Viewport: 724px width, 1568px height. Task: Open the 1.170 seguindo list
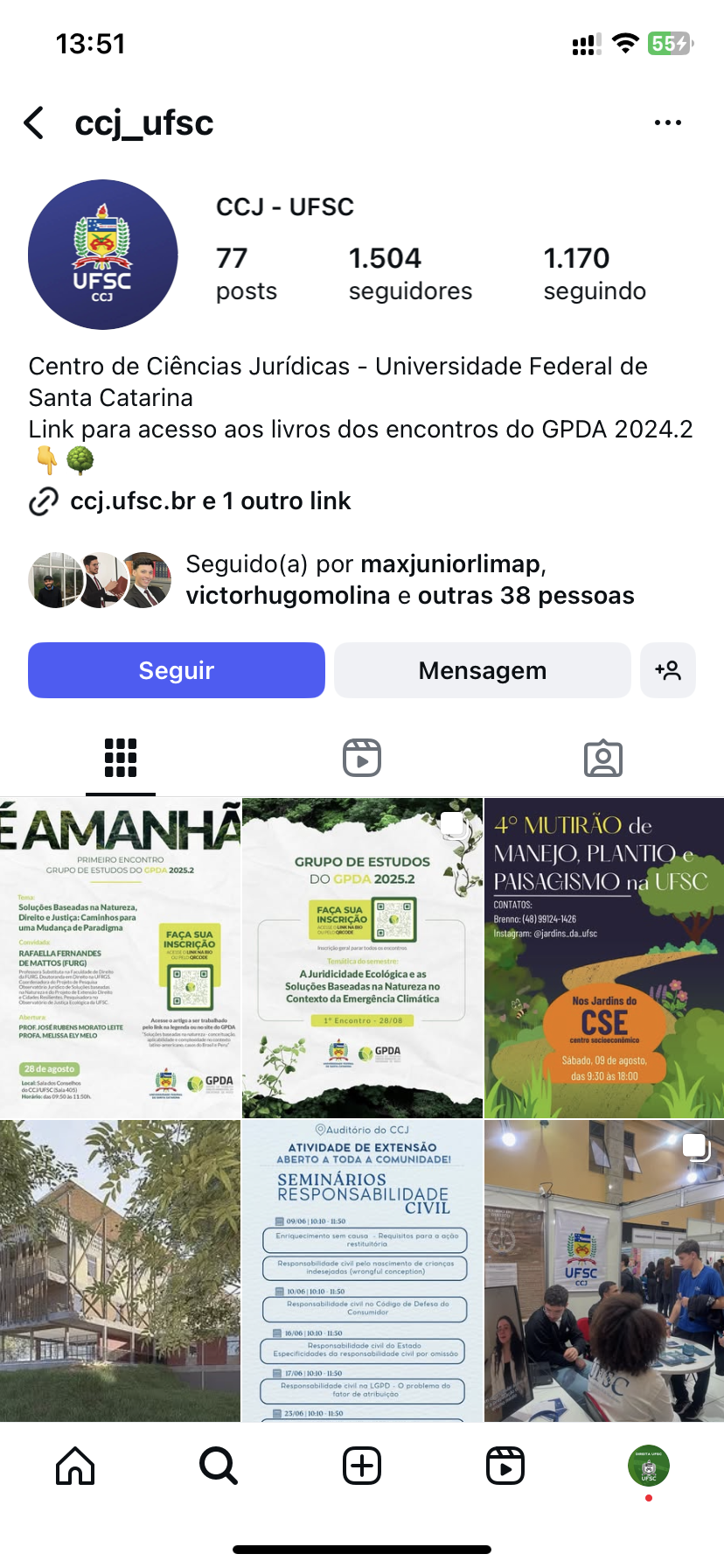[595, 273]
